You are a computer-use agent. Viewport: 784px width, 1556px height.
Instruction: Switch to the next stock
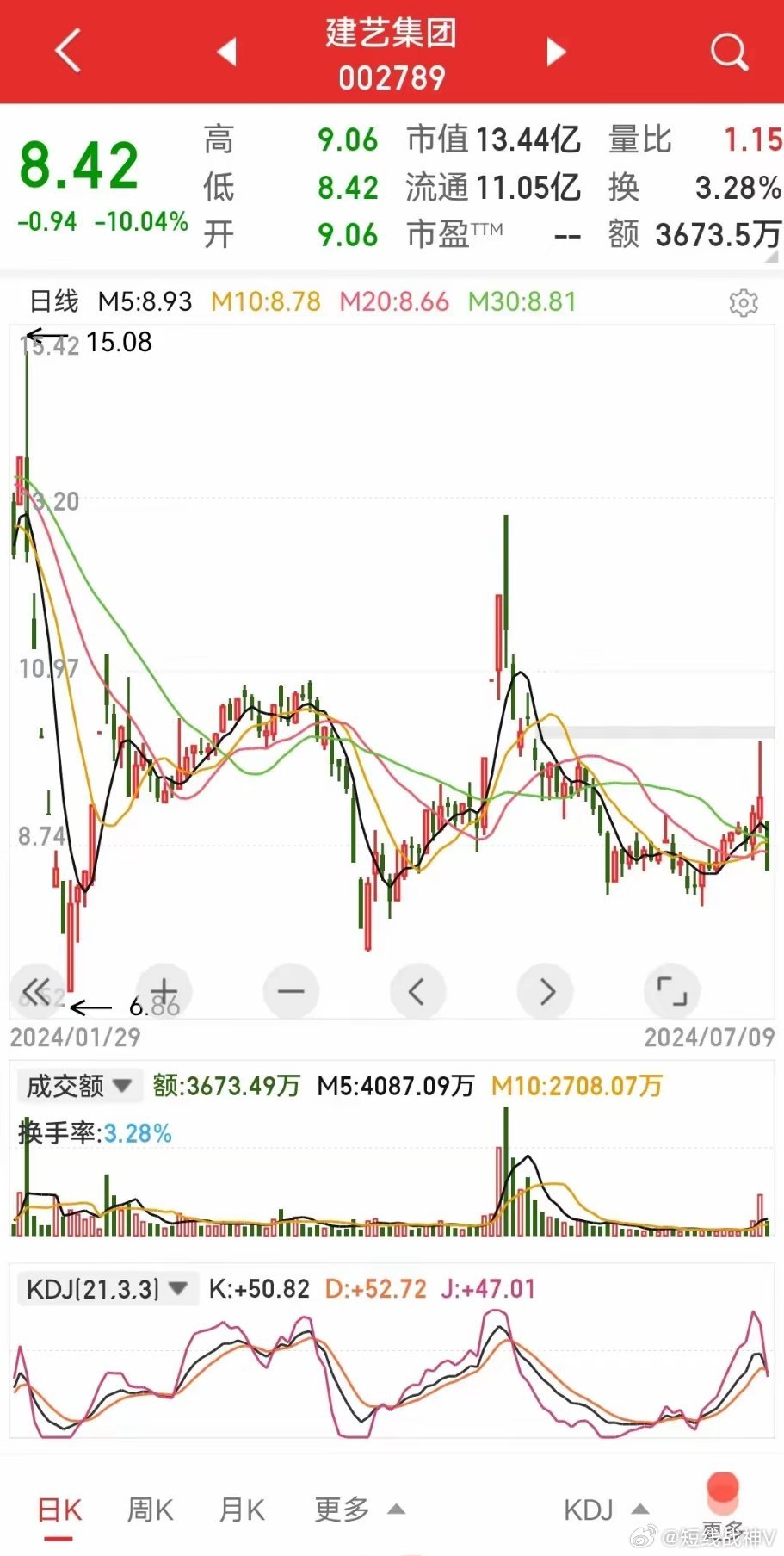(556, 52)
